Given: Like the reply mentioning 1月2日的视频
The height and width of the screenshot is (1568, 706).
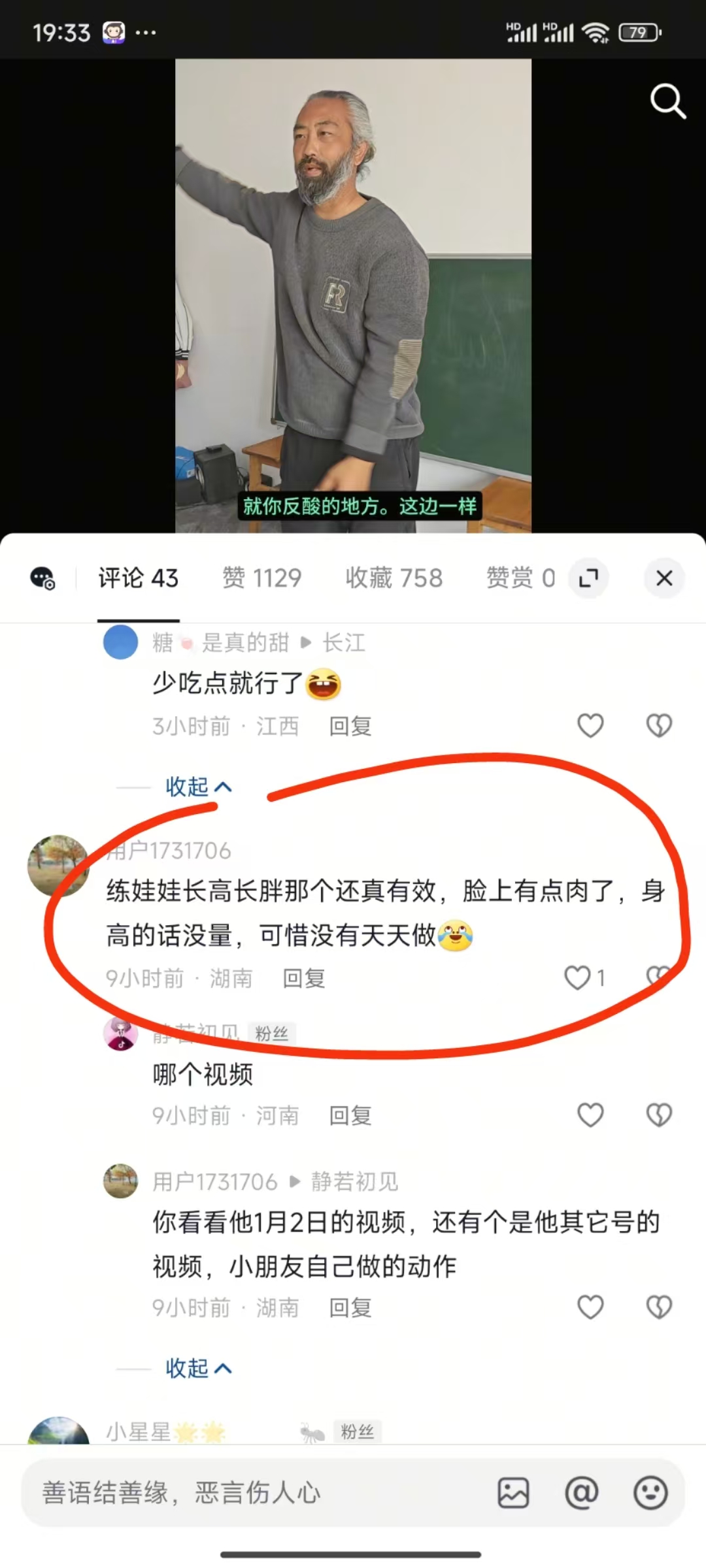Looking at the screenshot, I should pos(590,1307).
